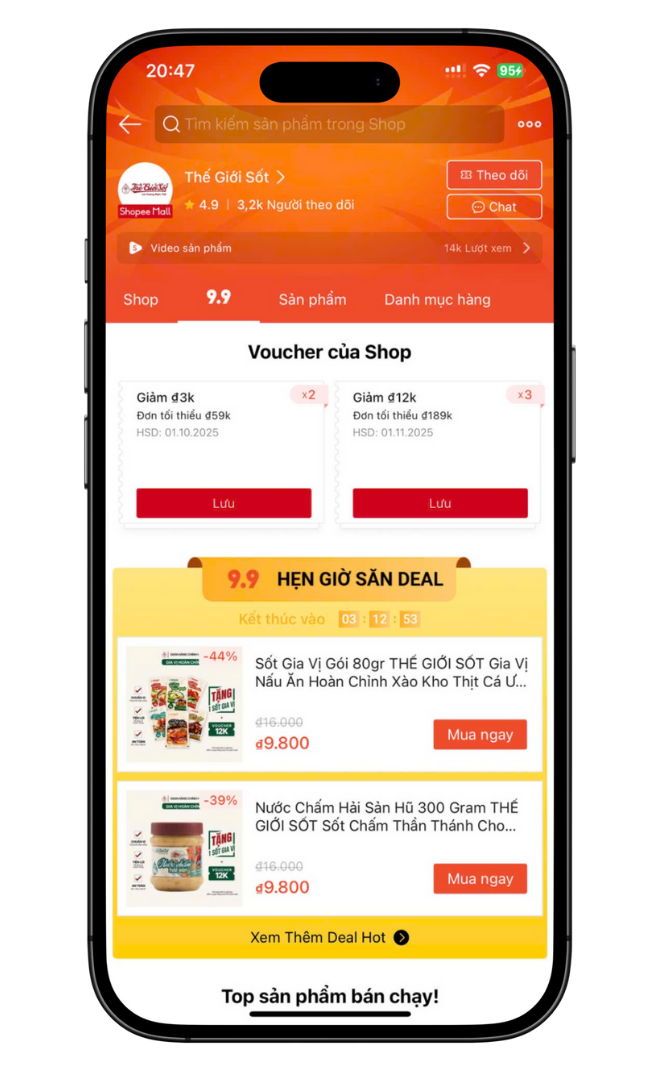660x1071 pixels.
Task: Open Thế Giới Sốt shop details
Action: click(x=235, y=177)
